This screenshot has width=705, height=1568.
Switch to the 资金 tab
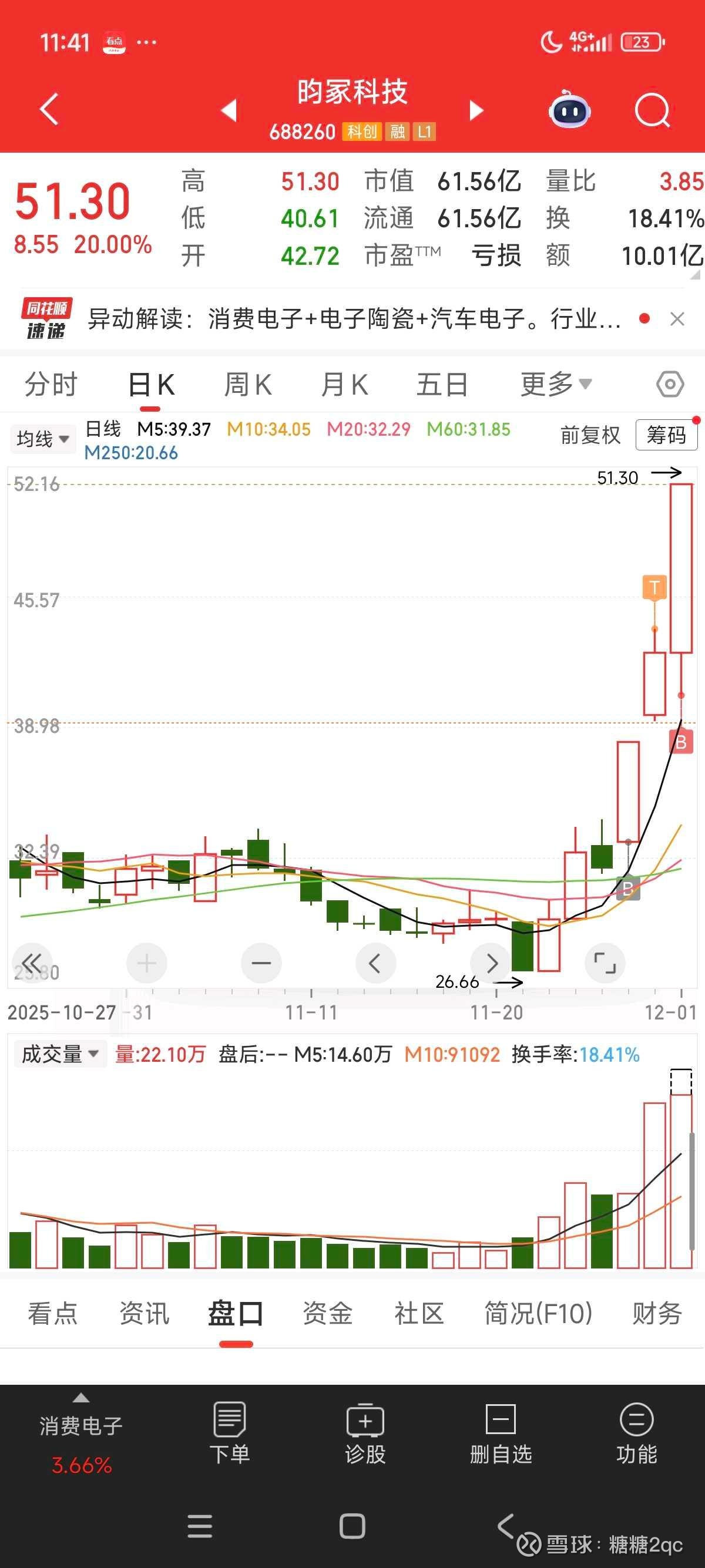[x=328, y=1313]
